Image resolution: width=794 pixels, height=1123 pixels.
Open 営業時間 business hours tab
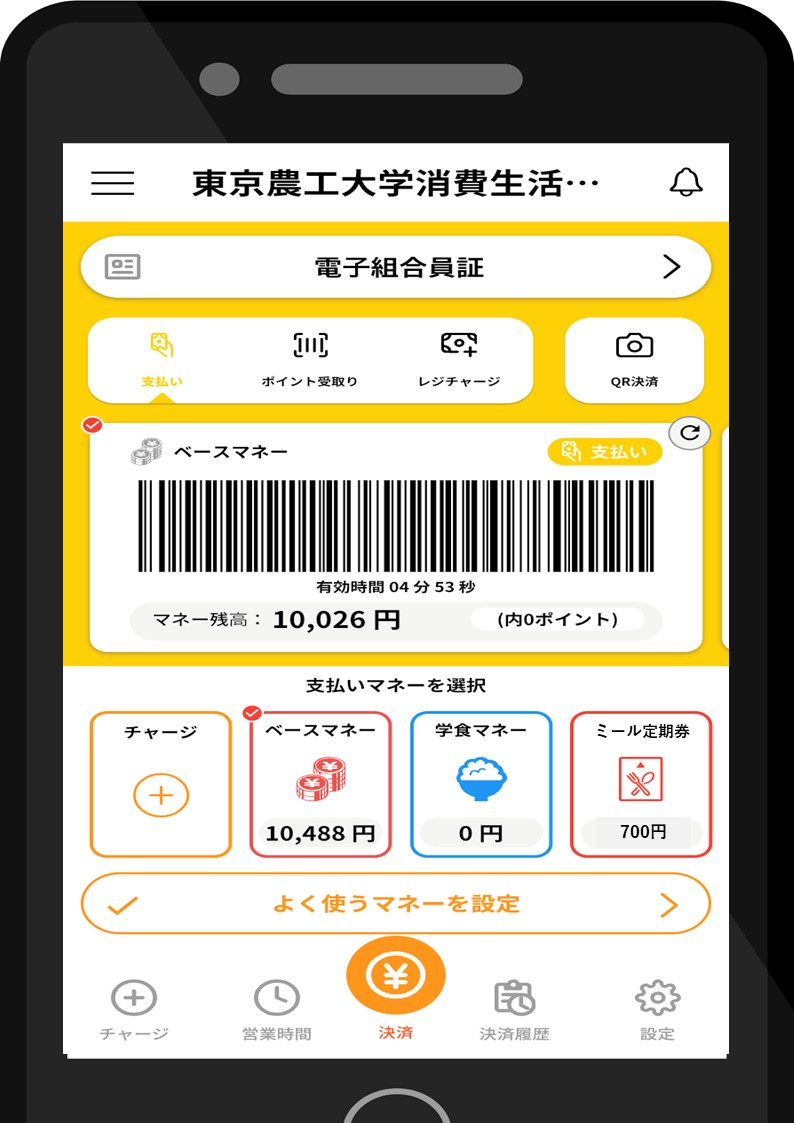[277, 1010]
